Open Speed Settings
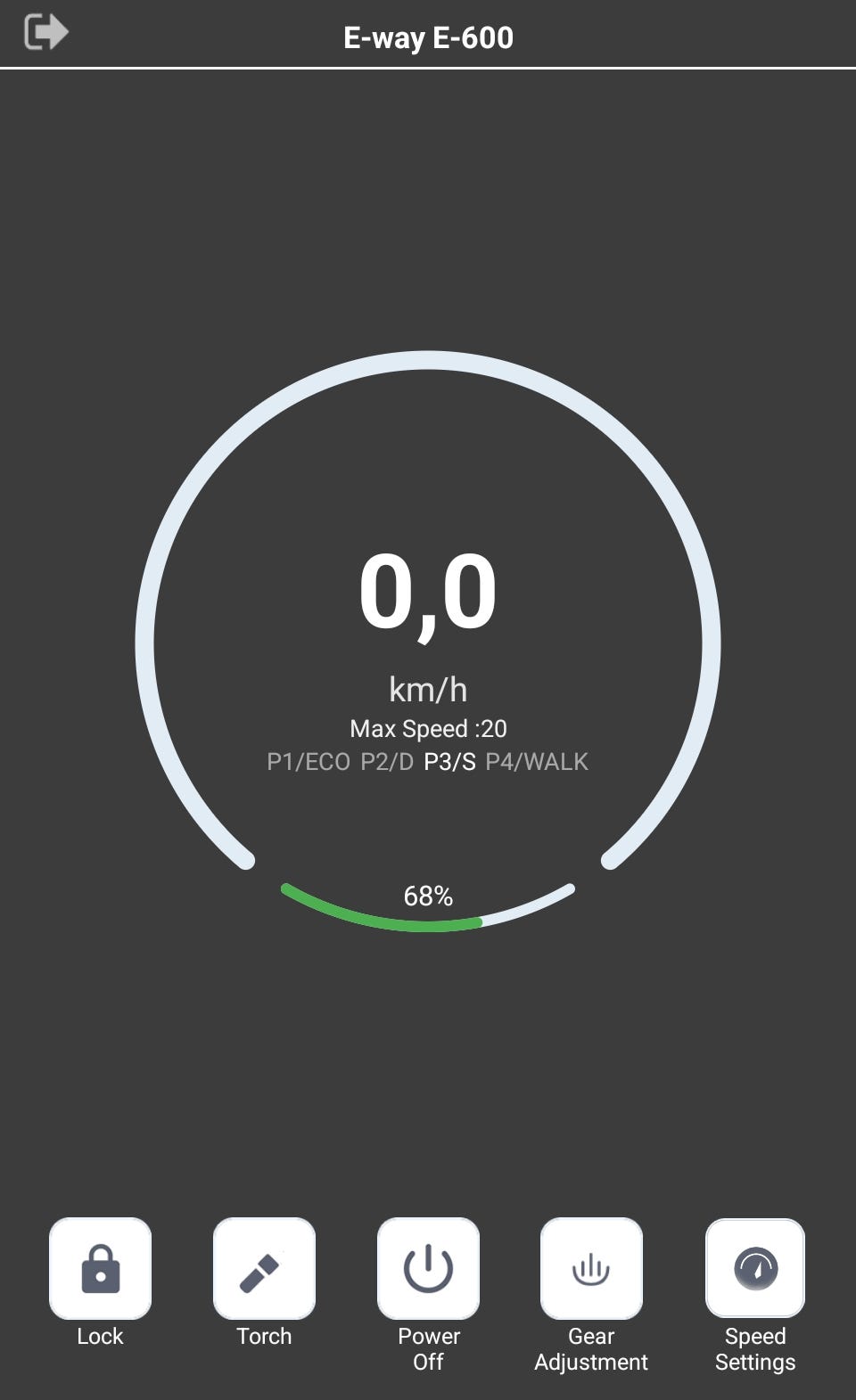The width and height of the screenshot is (856, 1400). 755,1268
